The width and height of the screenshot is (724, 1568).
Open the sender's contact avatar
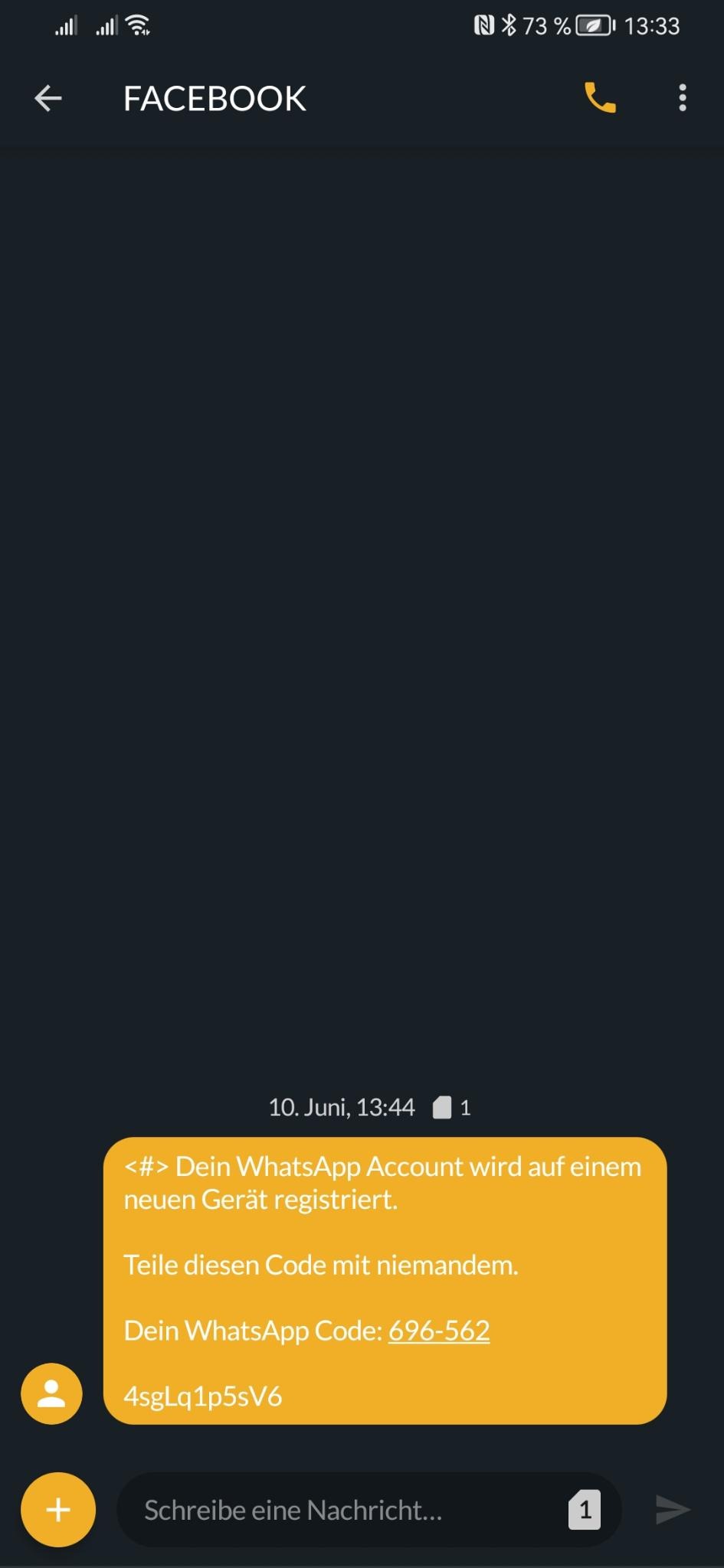pos(51,1393)
